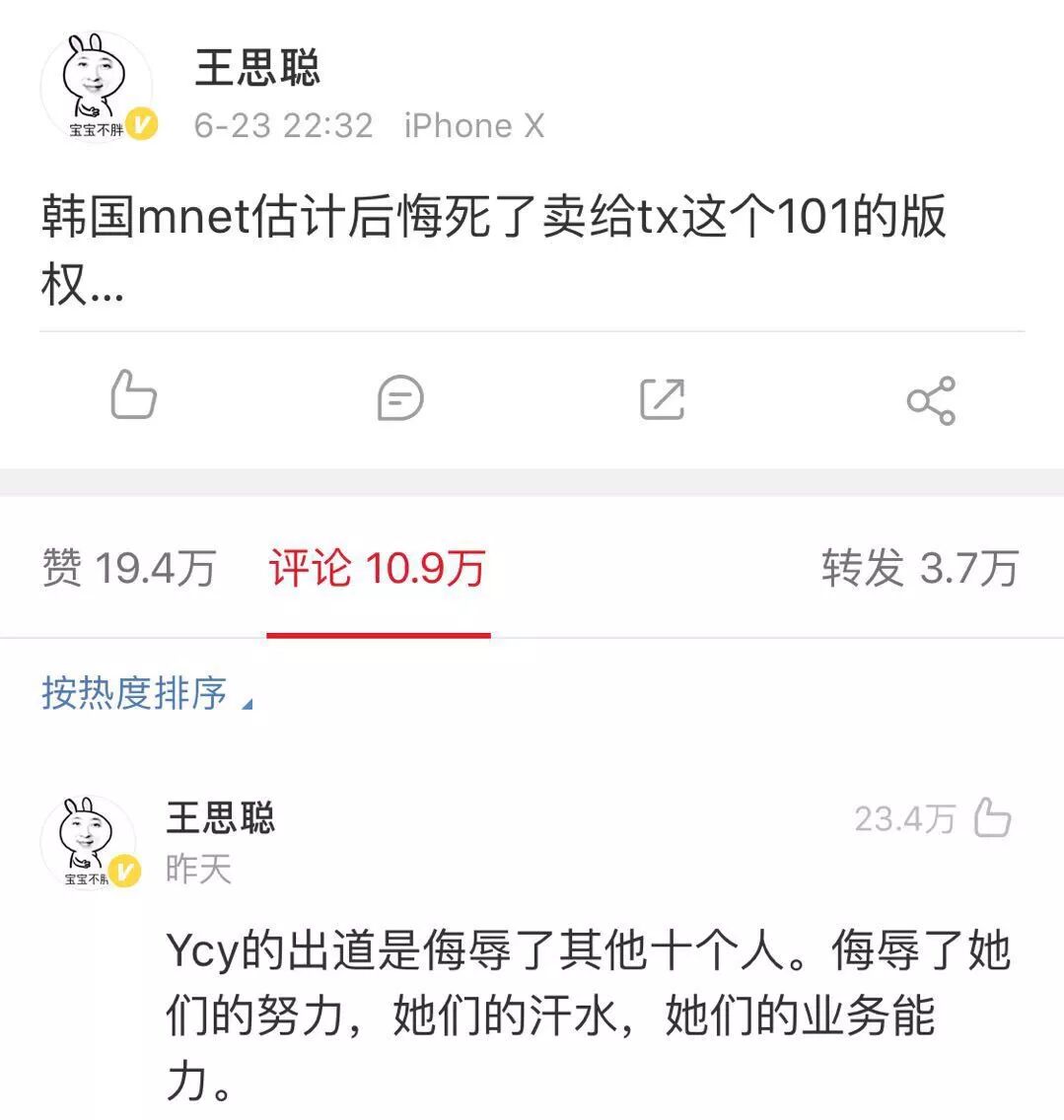Repost this post using the forward icon

click(x=662, y=398)
